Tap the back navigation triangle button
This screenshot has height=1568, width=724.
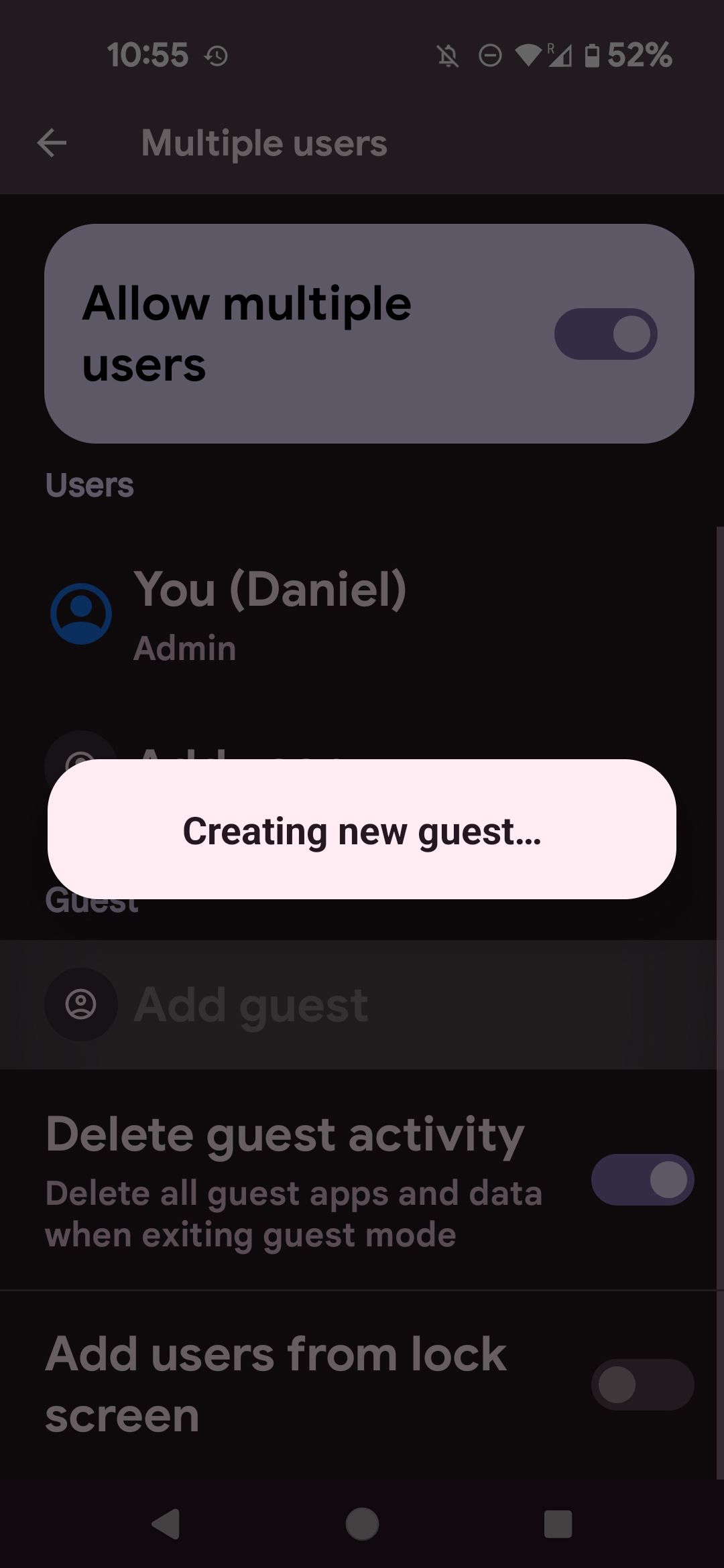point(166,1524)
